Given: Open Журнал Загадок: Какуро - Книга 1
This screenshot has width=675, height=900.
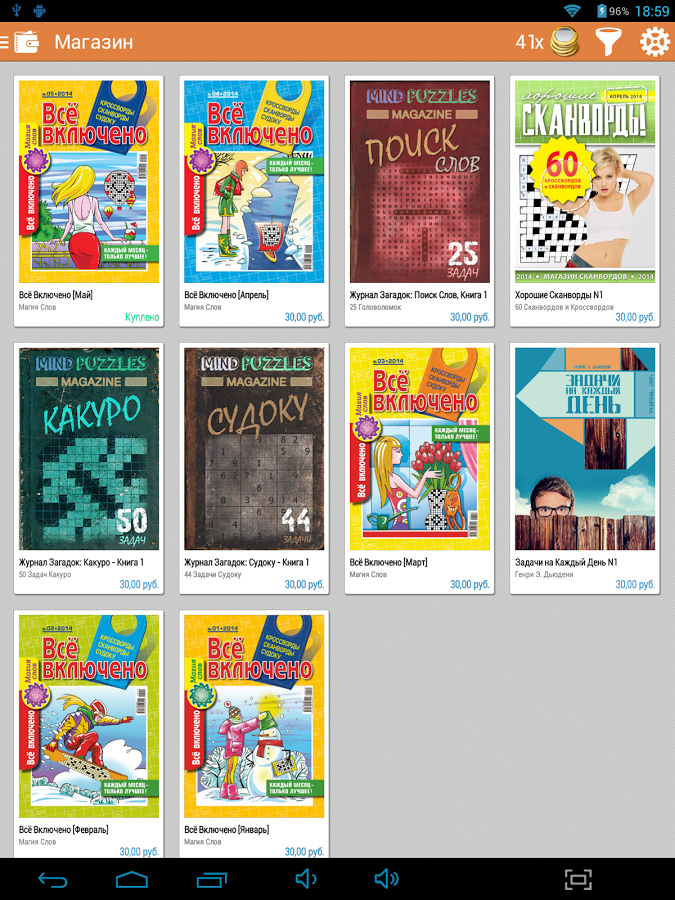Looking at the screenshot, I should pos(89,449).
